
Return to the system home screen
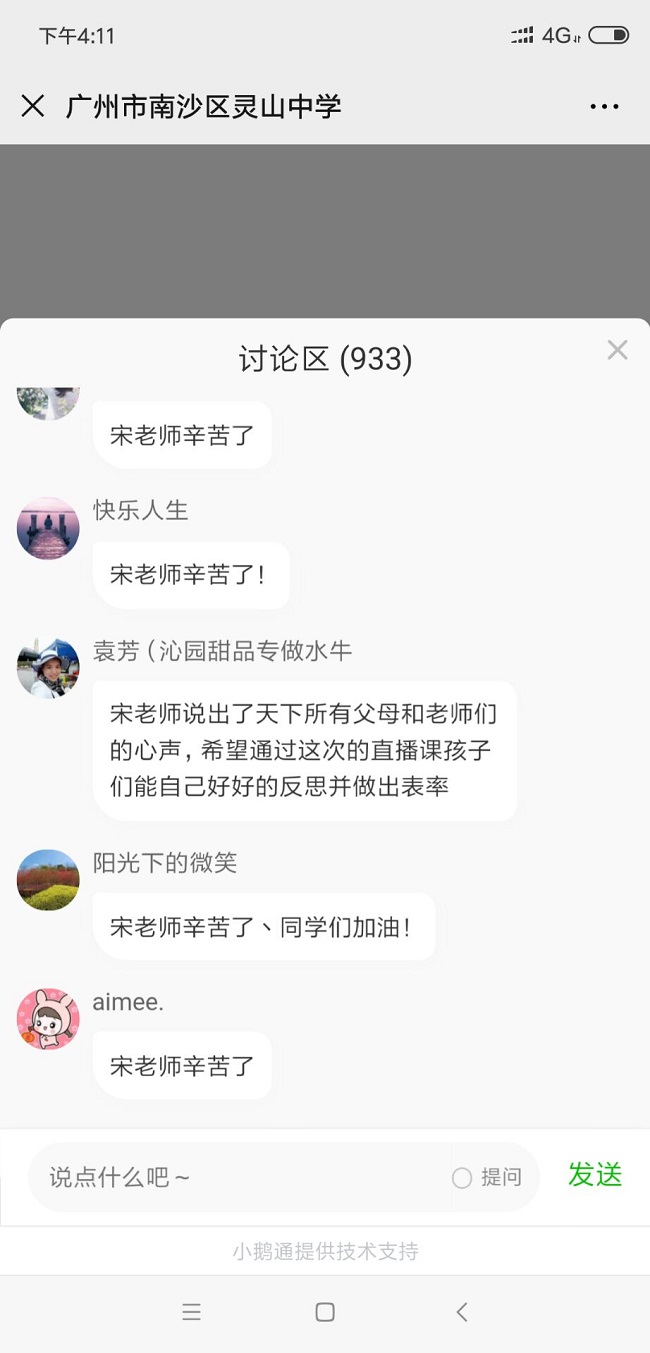click(325, 1312)
